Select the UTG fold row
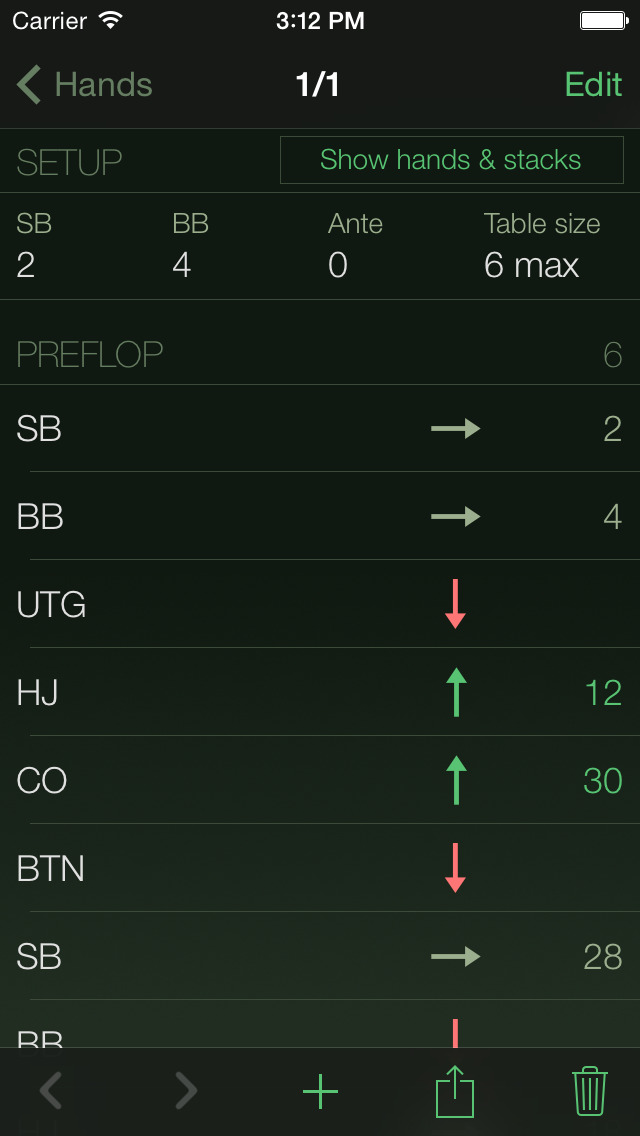Image resolution: width=640 pixels, height=1136 pixels. tap(320, 604)
